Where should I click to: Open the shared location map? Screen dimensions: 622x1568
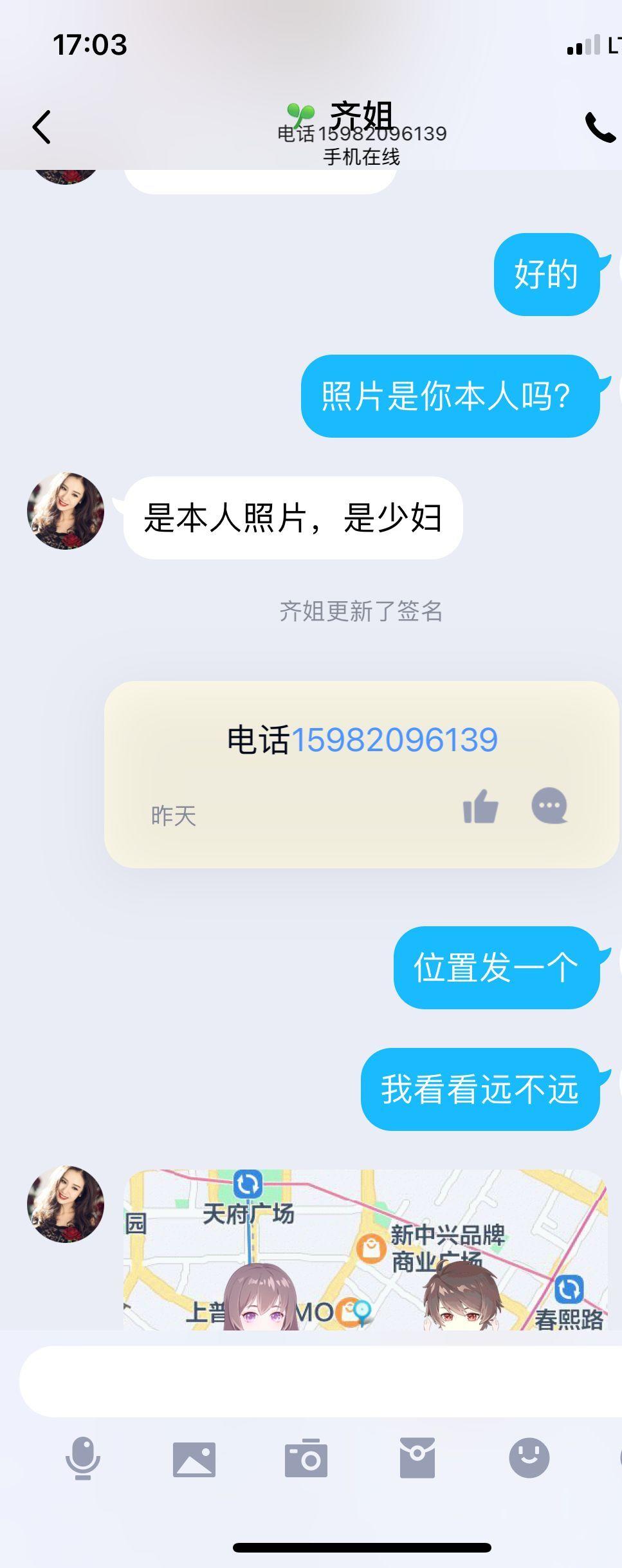coord(365,1249)
